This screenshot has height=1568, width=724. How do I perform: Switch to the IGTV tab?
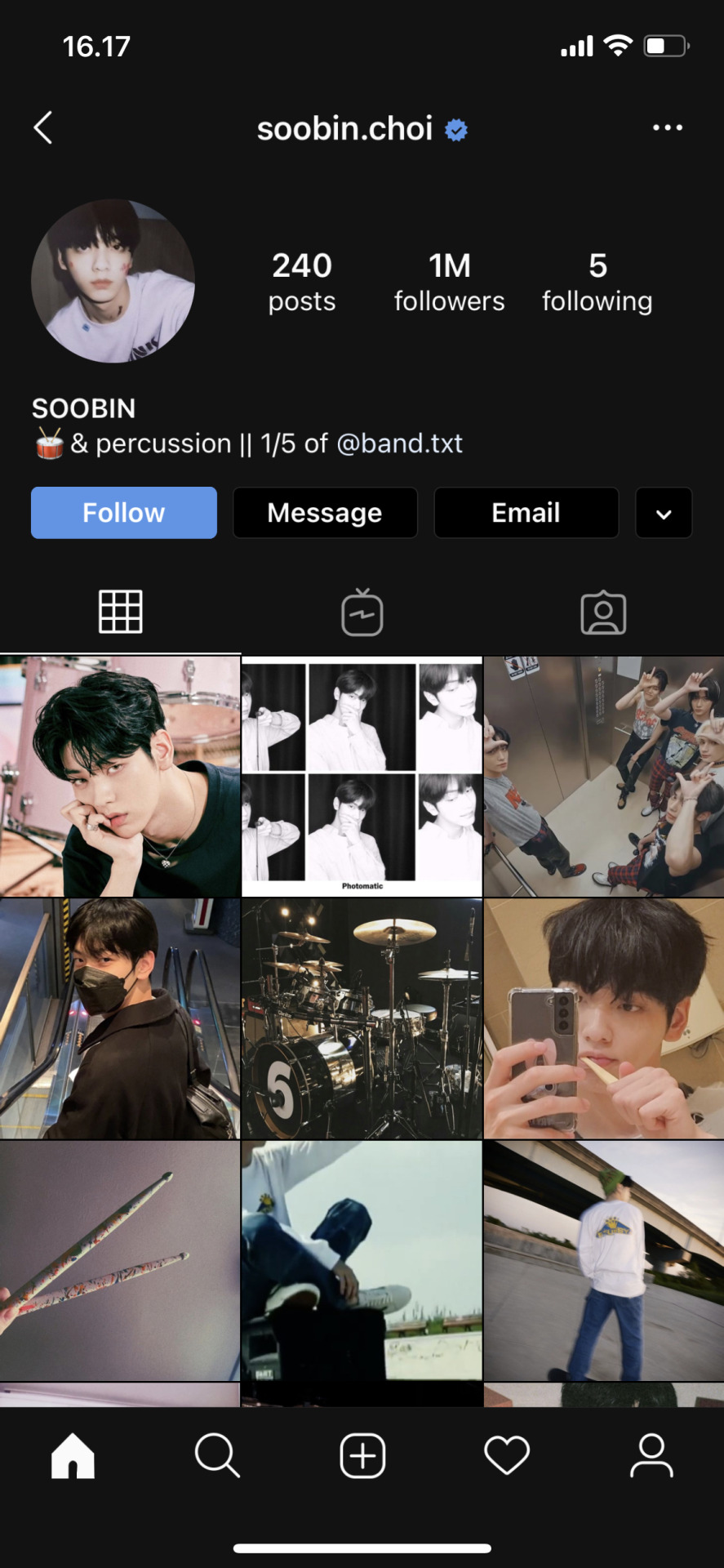click(x=362, y=612)
